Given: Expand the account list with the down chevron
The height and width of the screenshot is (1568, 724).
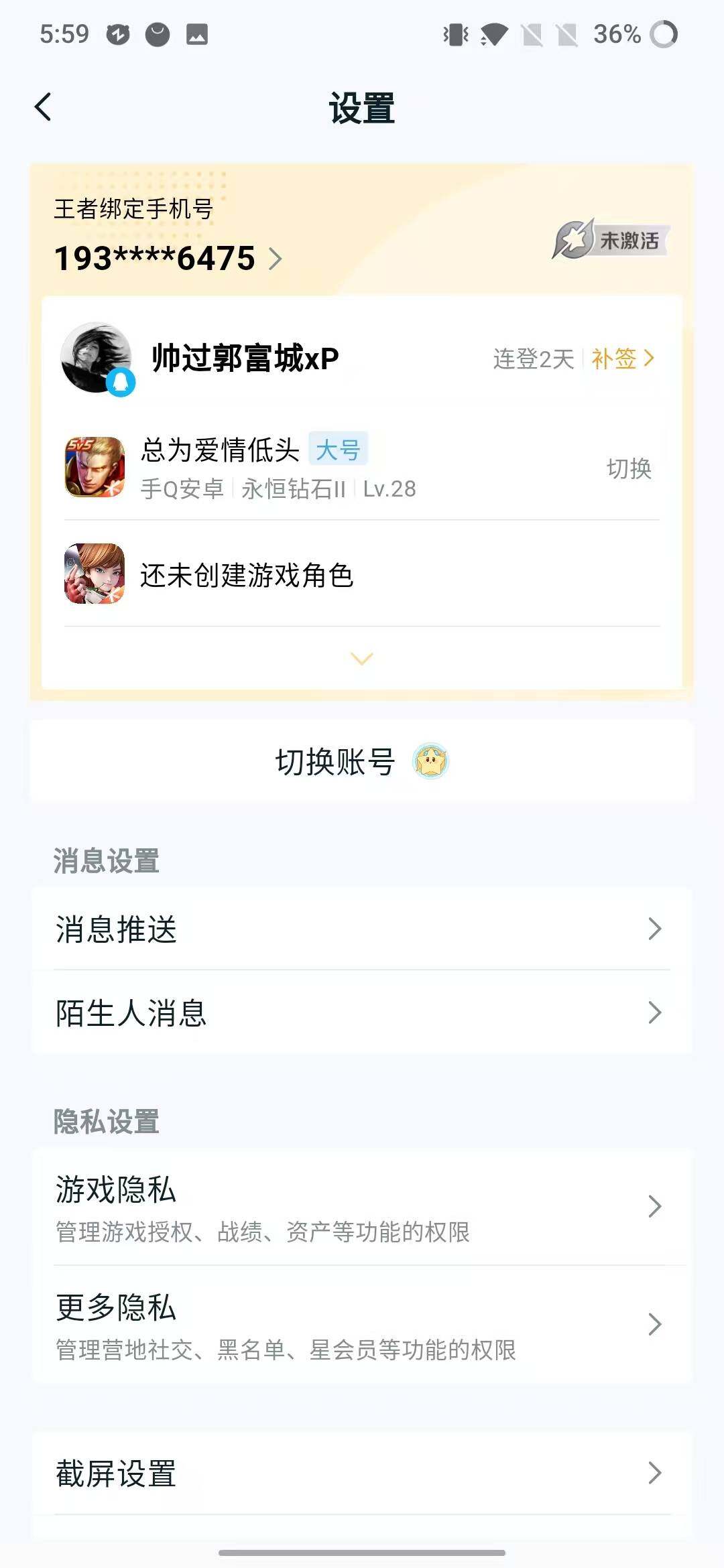Looking at the screenshot, I should click(362, 659).
